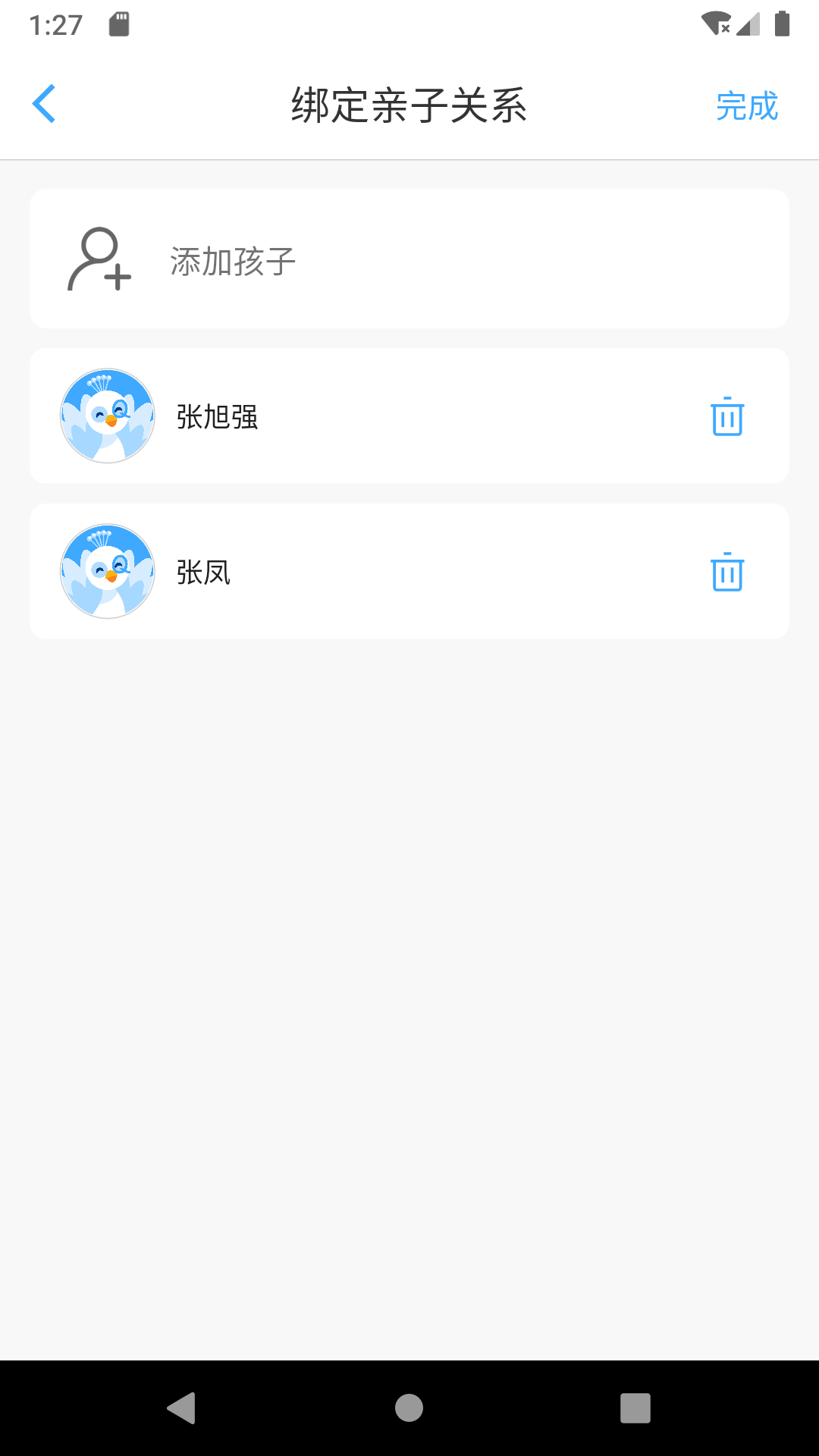Tap 完成 to finish binding
This screenshot has height=1456, width=819.
tap(747, 105)
